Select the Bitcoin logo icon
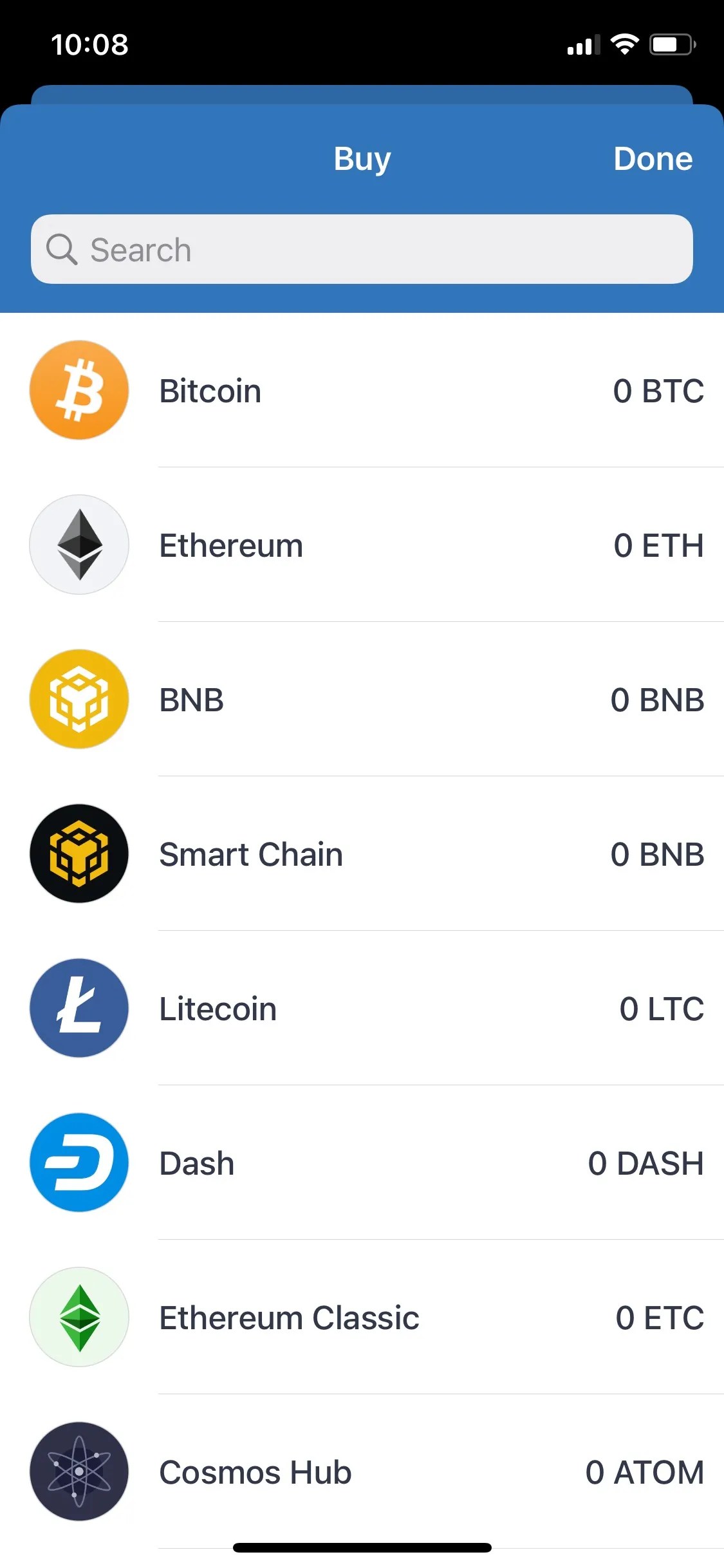 point(79,390)
